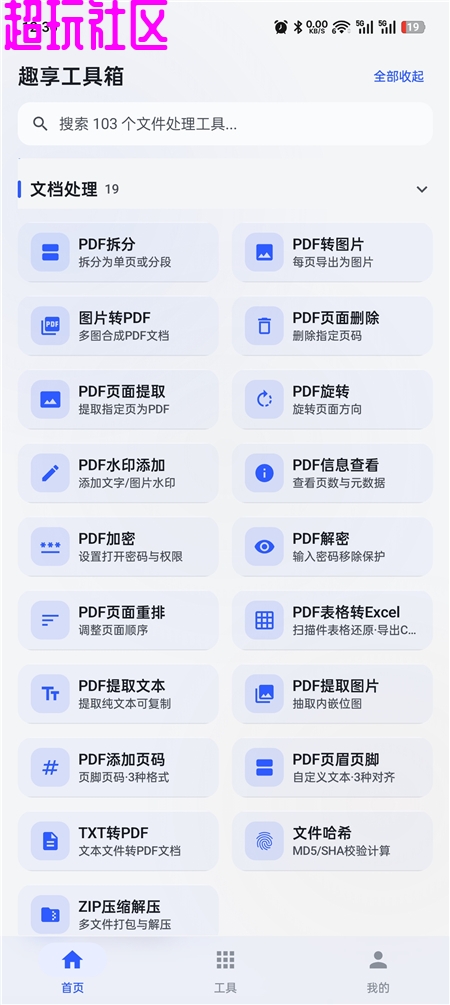Switch to the 我的 tab
Screen dimensions: 450x1005
(x=378, y=971)
